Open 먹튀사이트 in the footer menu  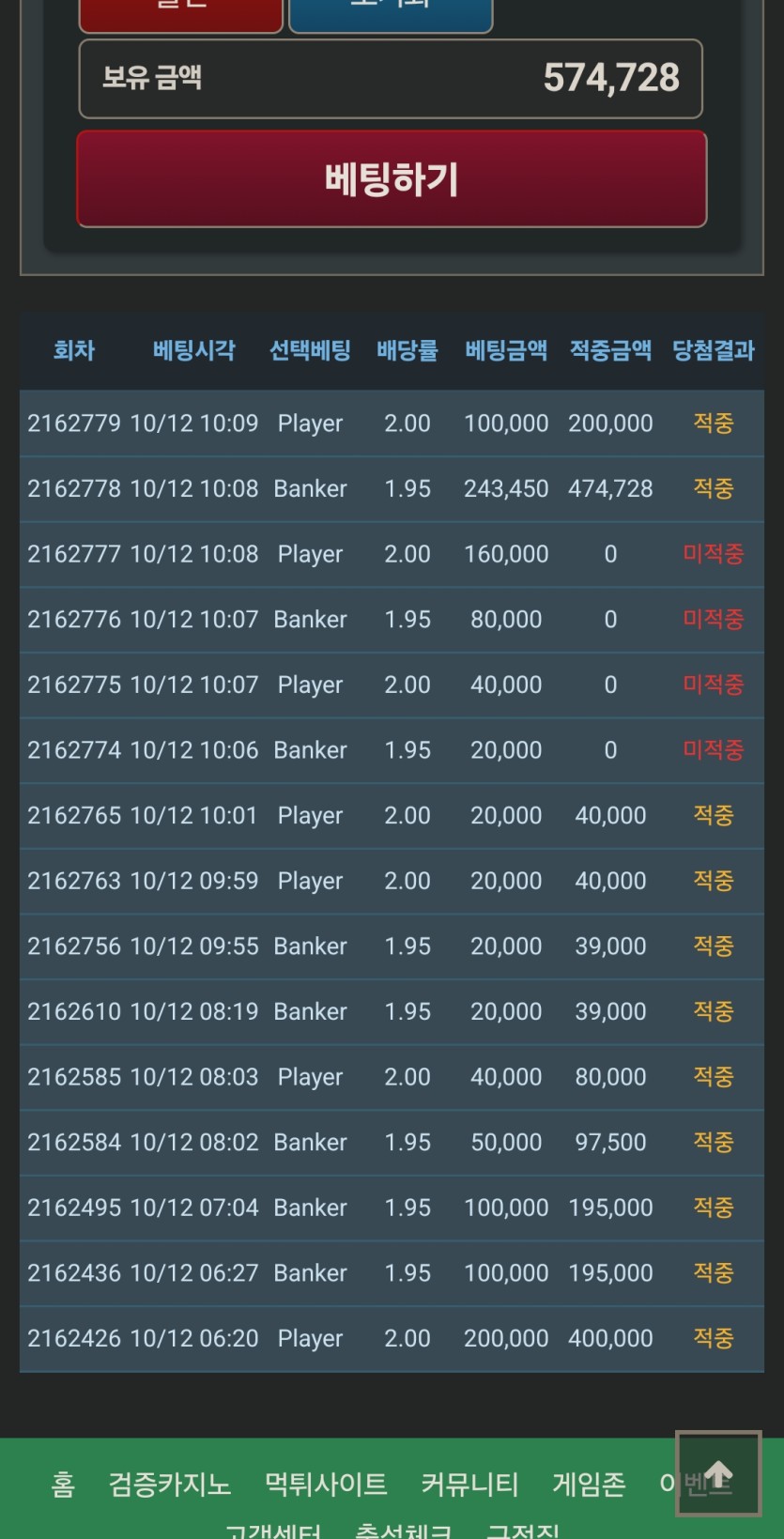point(326,1485)
